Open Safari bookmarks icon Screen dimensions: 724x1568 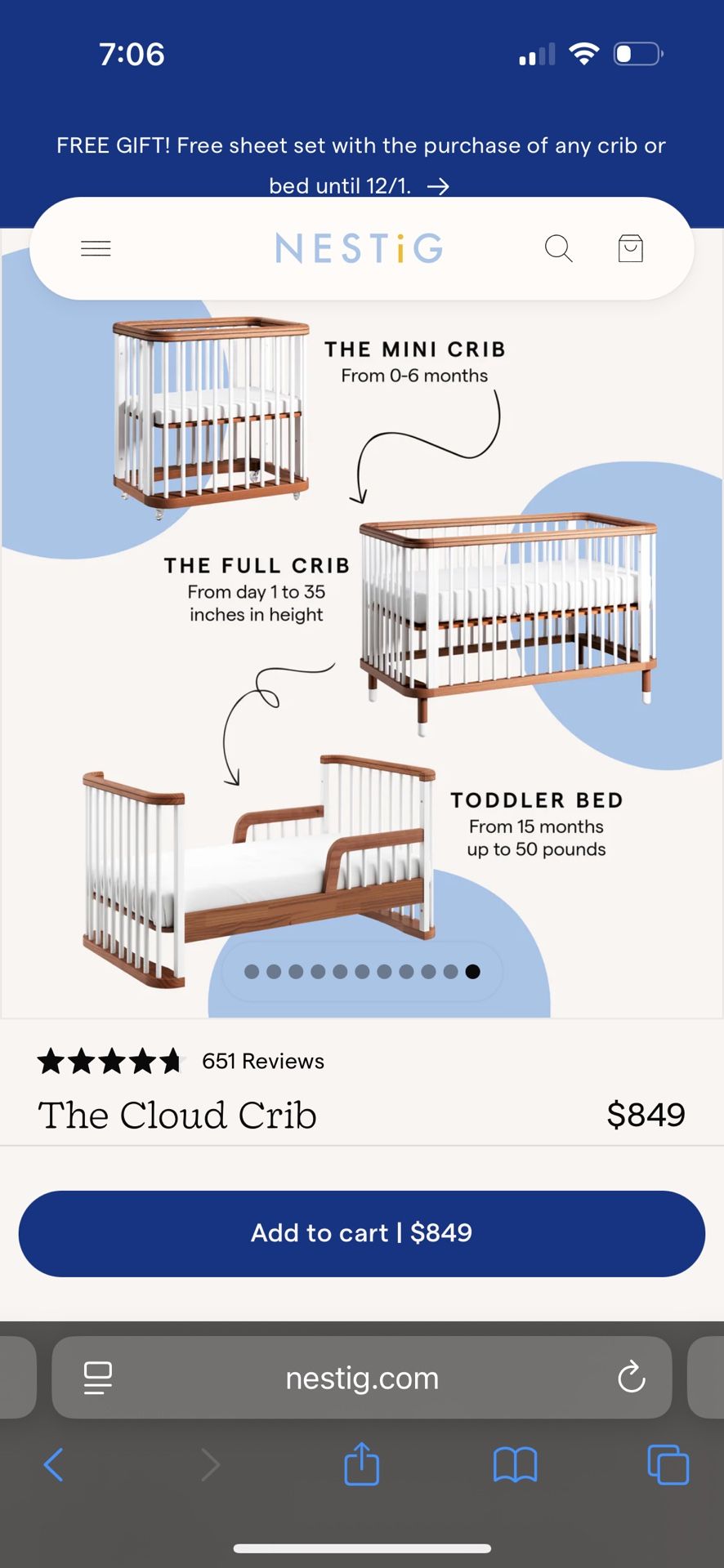(514, 1464)
